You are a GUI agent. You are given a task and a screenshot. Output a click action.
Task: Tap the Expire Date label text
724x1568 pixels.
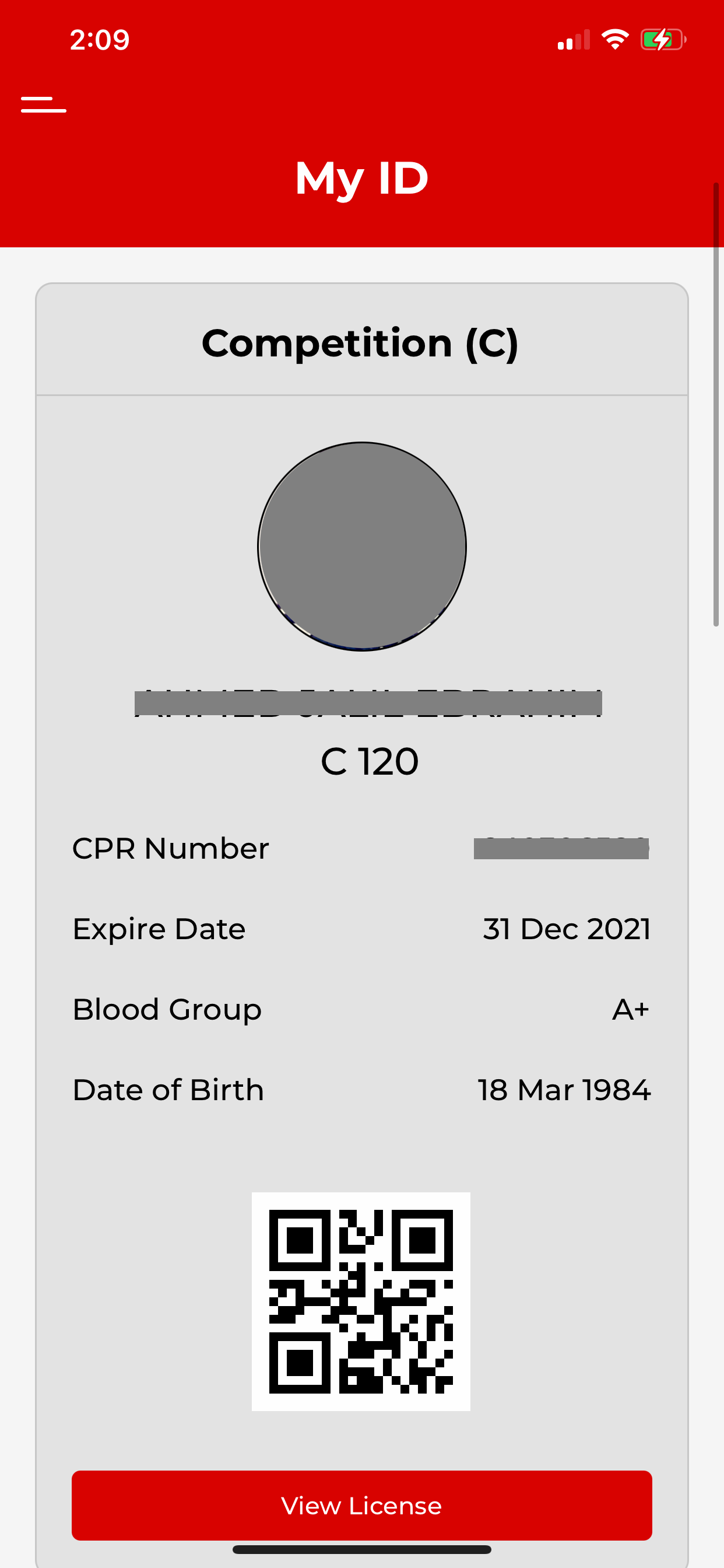tap(158, 928)
